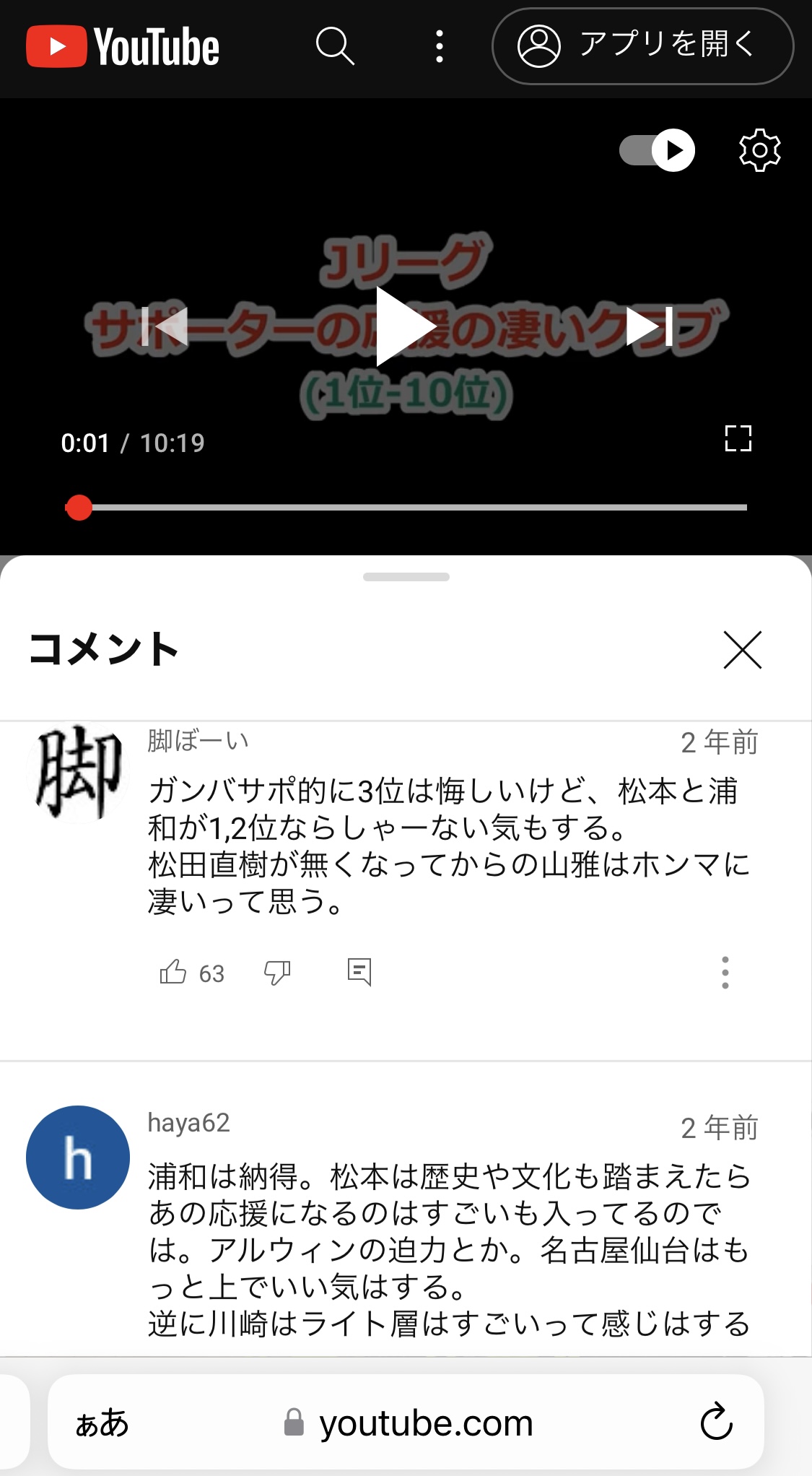Skip to next video
This screenshot has height=1476, width=812.
[x=649, y=327]
